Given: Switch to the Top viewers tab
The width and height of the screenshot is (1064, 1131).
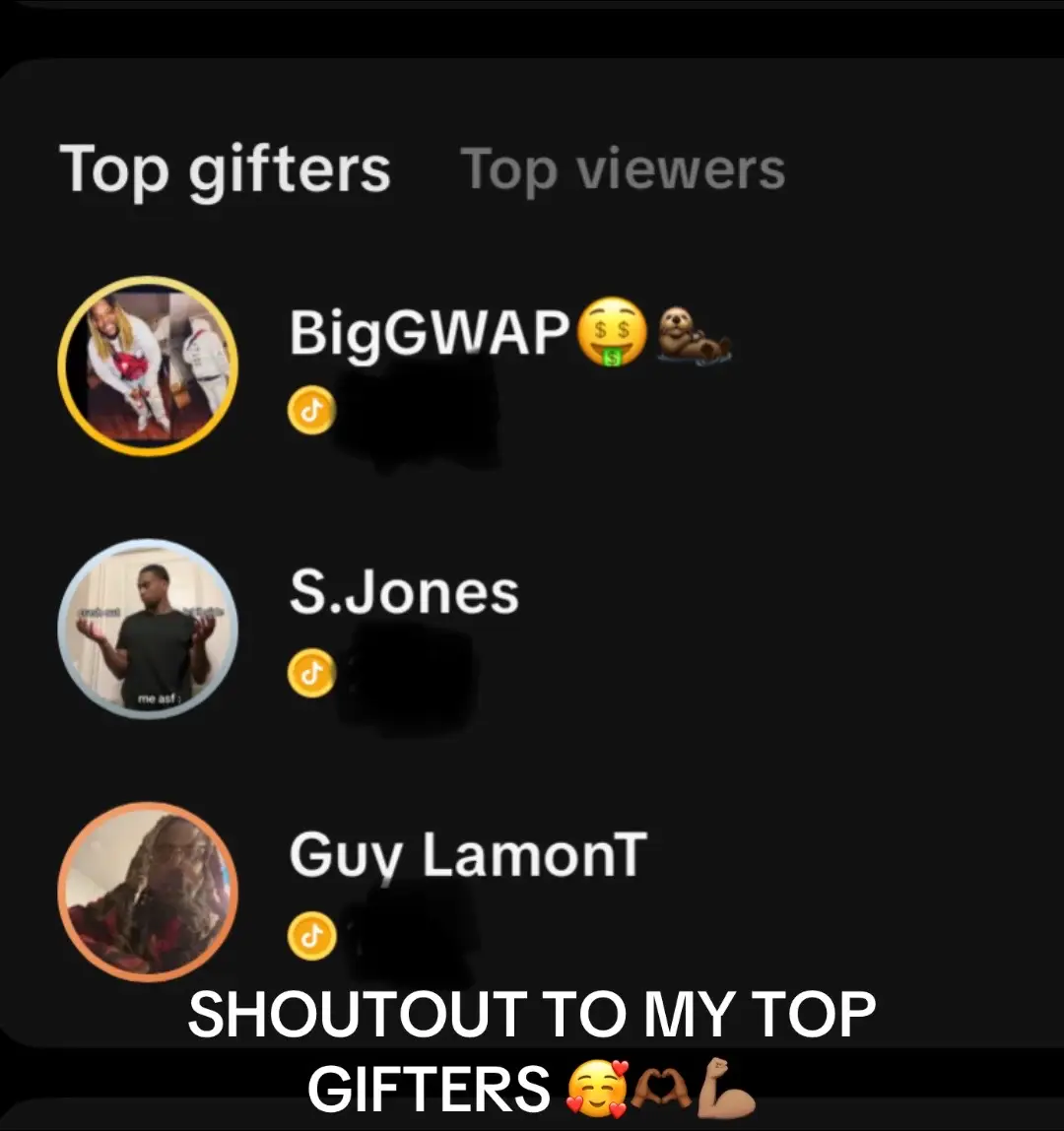Looking at the screenshot, I should click(x=623, y=169).
